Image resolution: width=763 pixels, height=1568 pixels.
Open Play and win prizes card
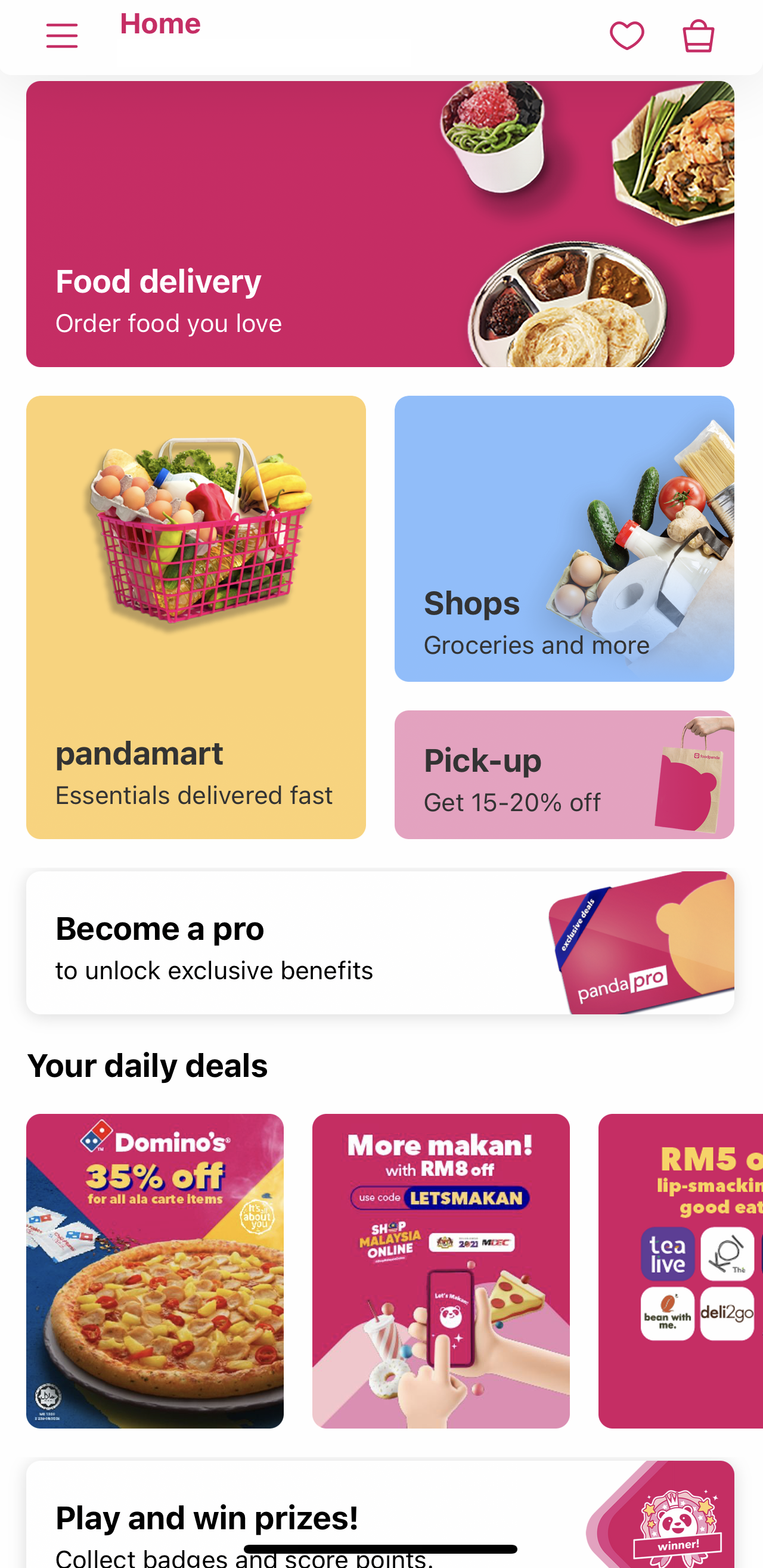click(380, 1516)
